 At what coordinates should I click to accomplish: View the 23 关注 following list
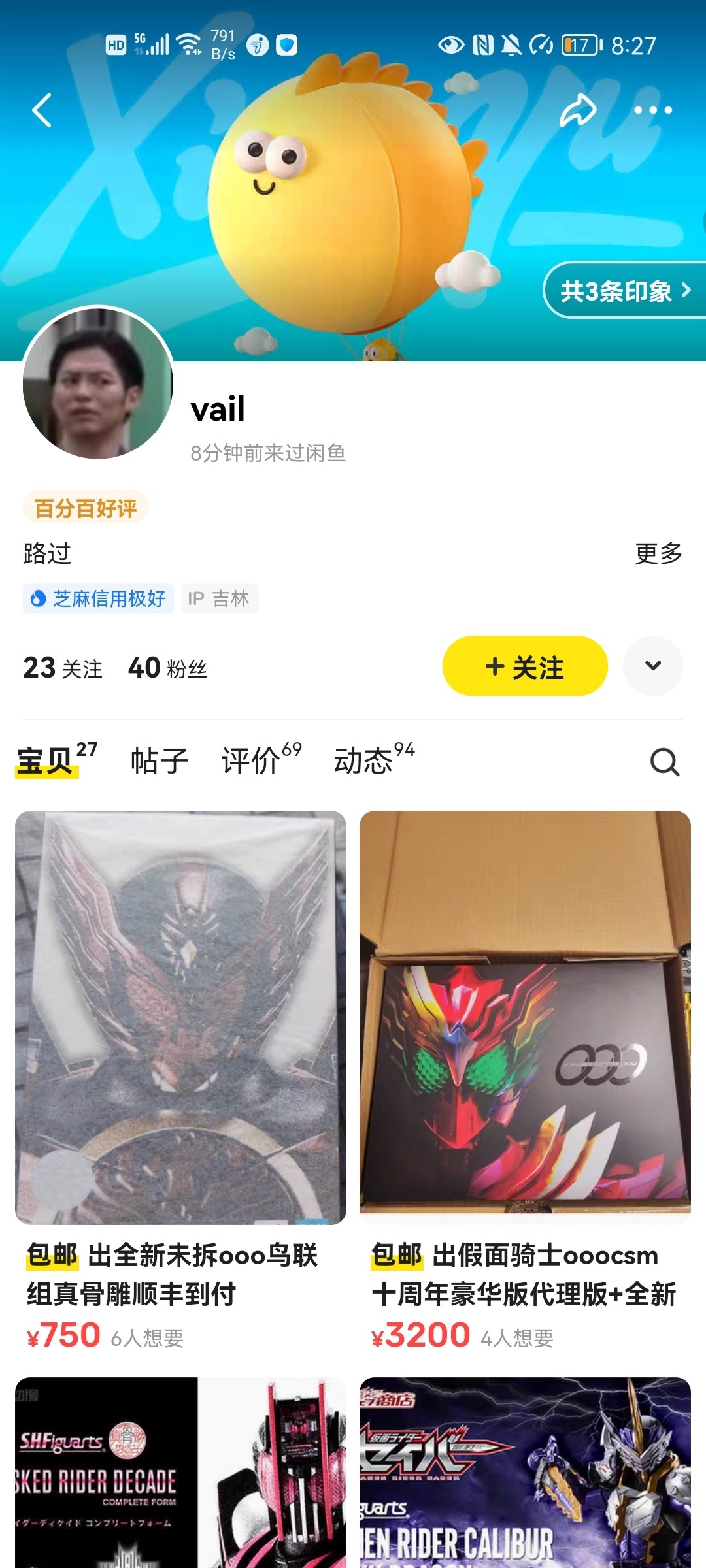63,668
